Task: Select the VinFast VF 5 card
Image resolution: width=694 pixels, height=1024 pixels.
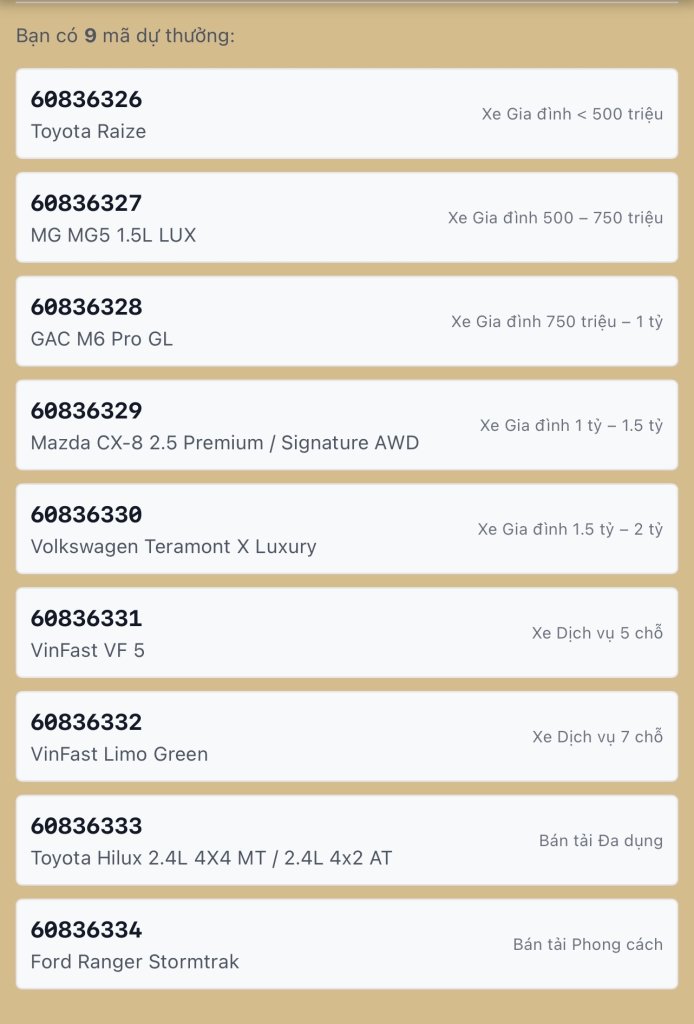Action: point(346,633)
